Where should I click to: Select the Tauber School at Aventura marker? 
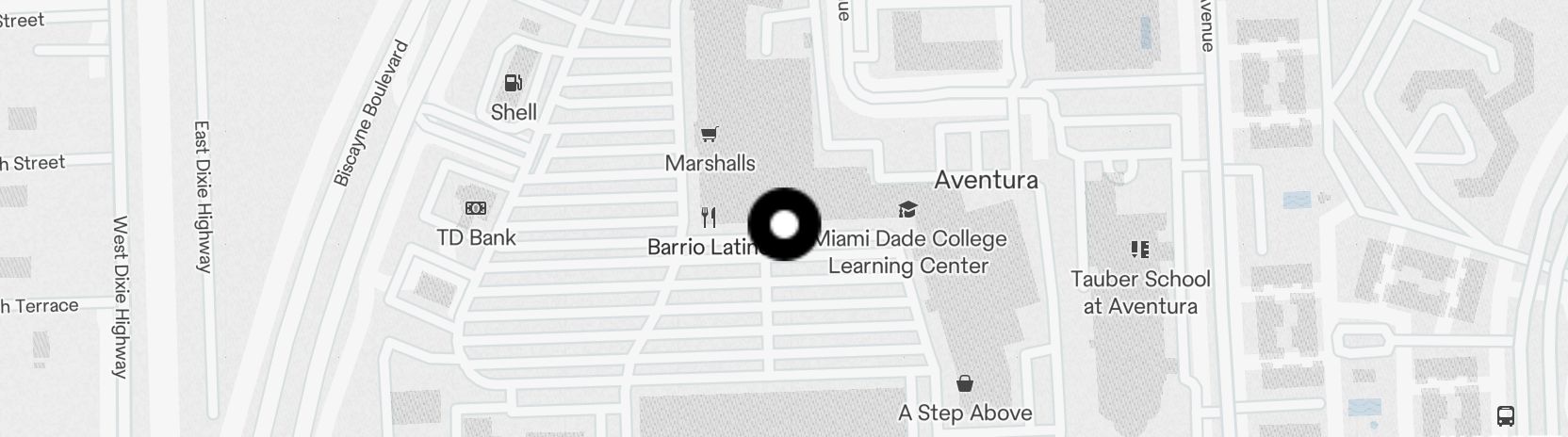click(x=1139, y=251)
